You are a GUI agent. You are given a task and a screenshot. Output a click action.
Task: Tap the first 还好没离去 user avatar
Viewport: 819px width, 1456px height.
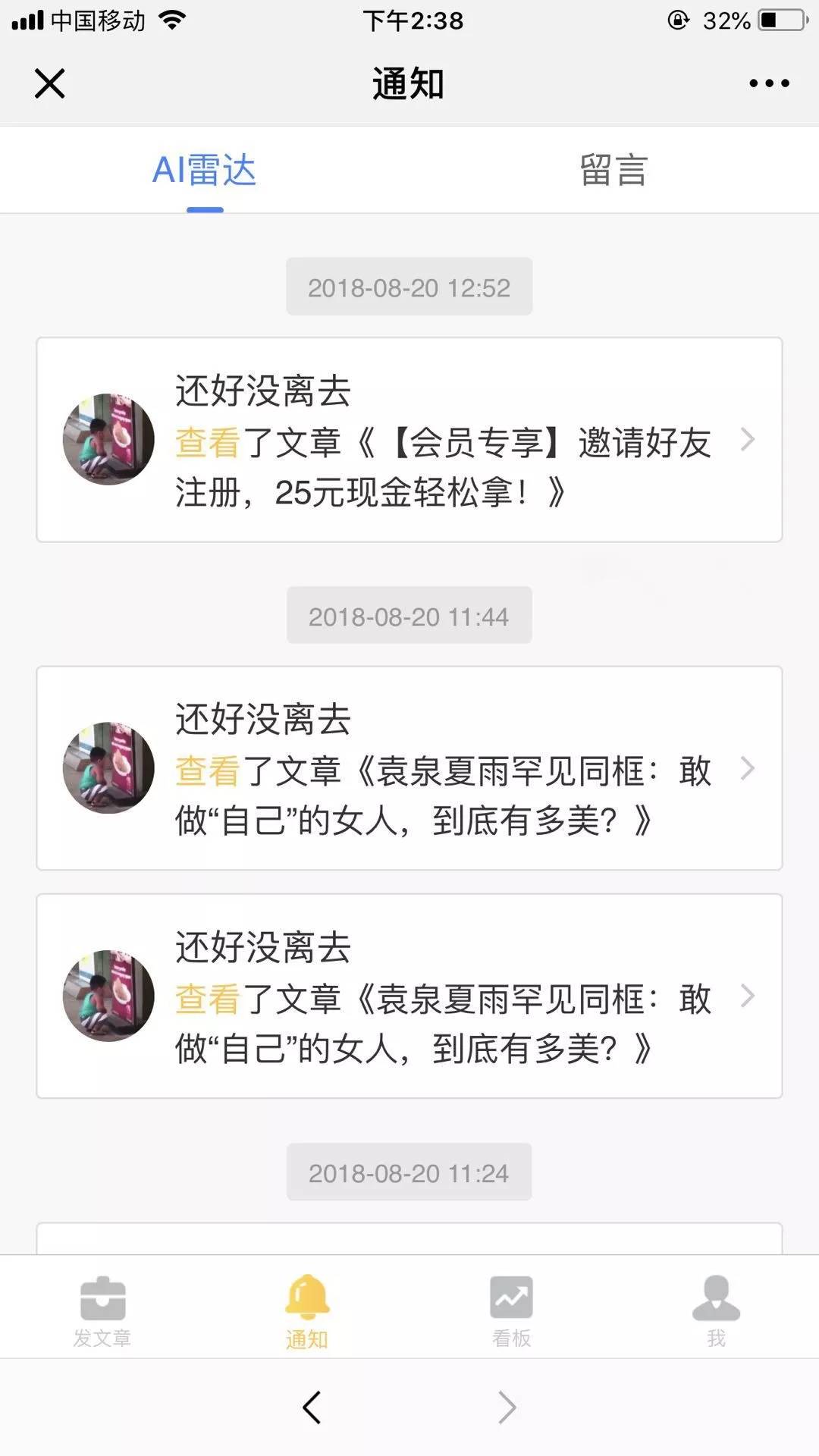[108, 440]
